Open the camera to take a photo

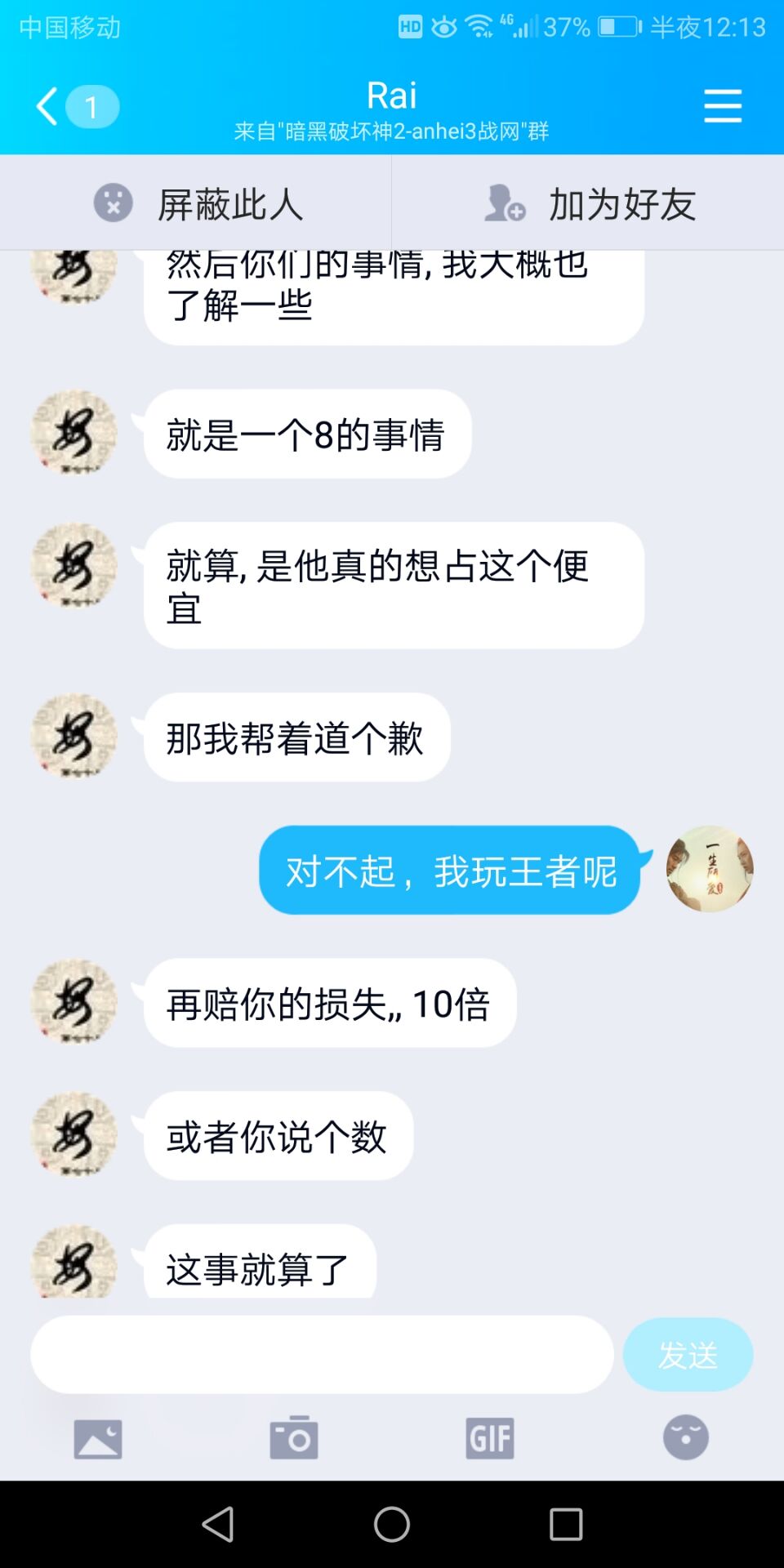294,1438
